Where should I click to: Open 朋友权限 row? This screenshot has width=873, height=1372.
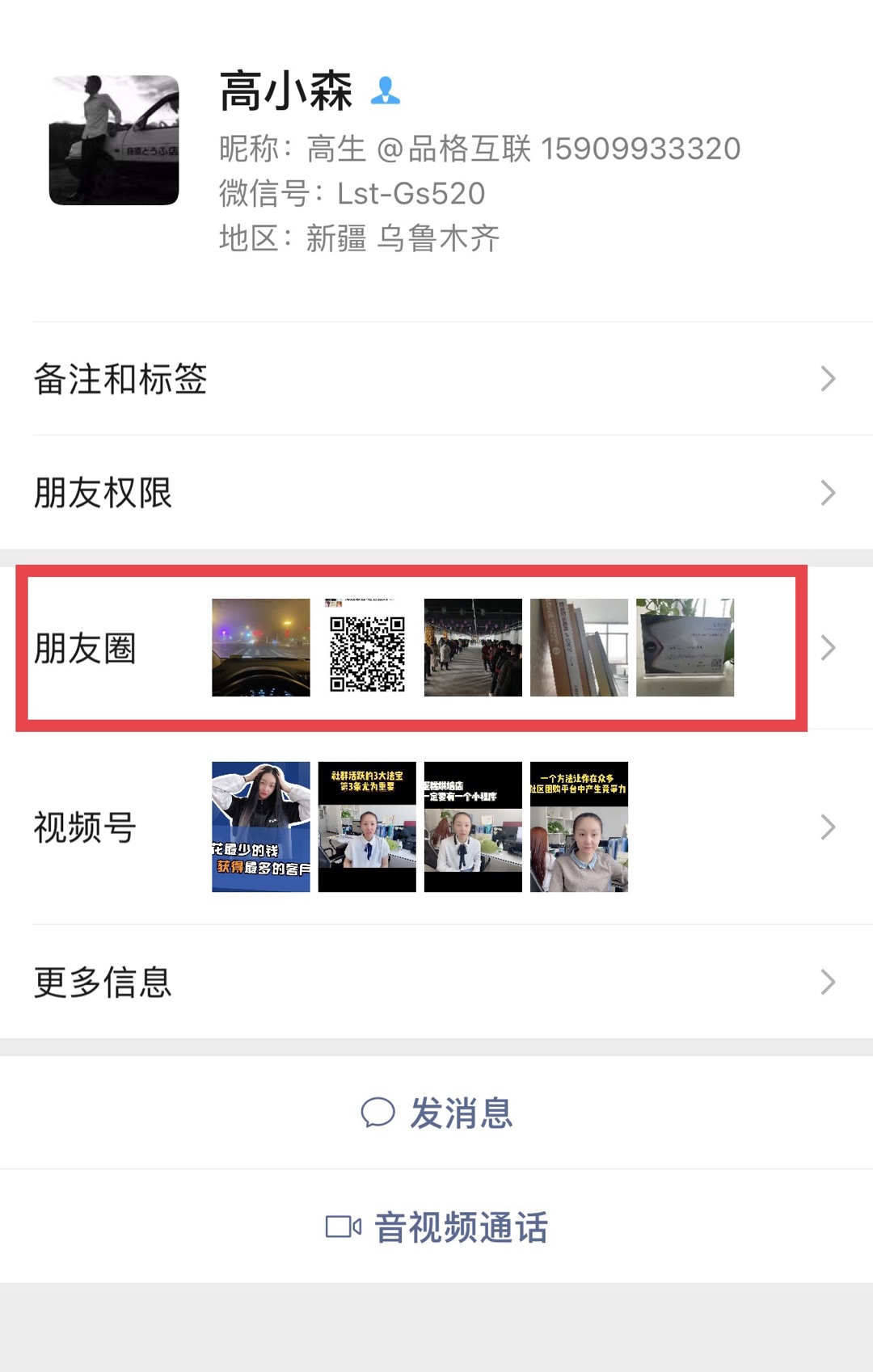(x=436, y=493)
